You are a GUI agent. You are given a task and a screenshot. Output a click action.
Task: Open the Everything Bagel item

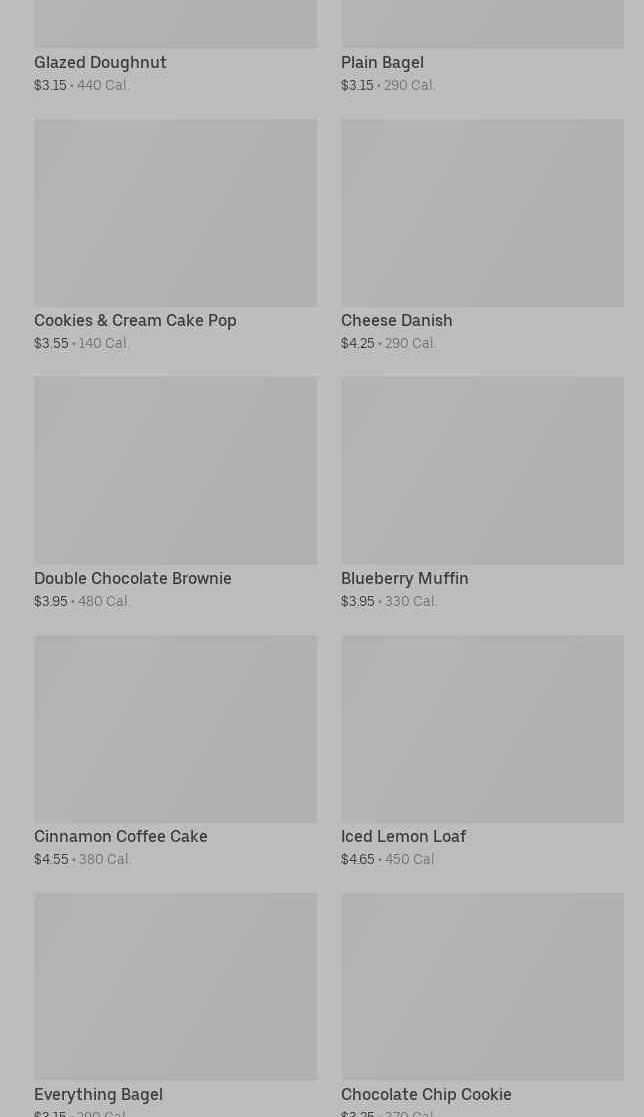[x=175, y=1004]
